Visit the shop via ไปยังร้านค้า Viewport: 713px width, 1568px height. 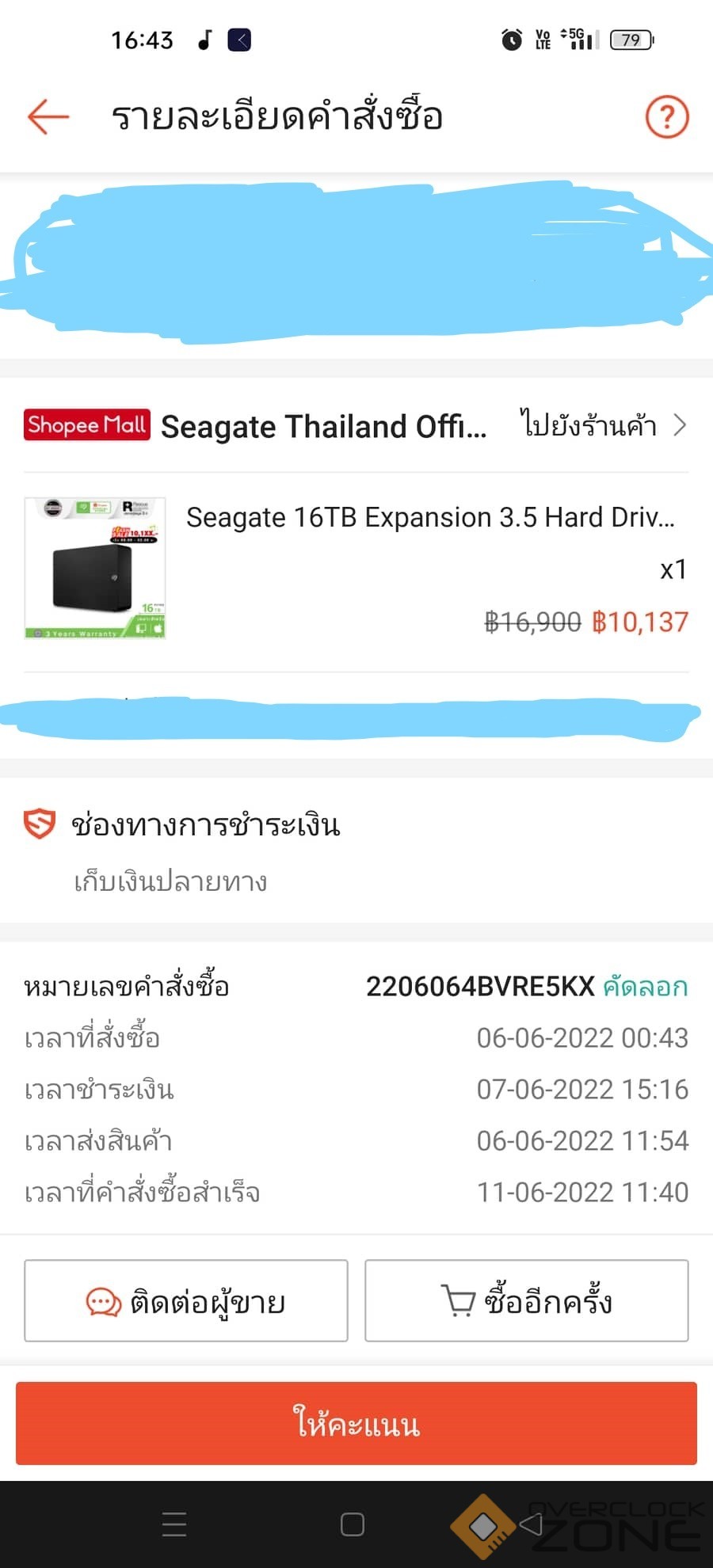click(602, 426)
